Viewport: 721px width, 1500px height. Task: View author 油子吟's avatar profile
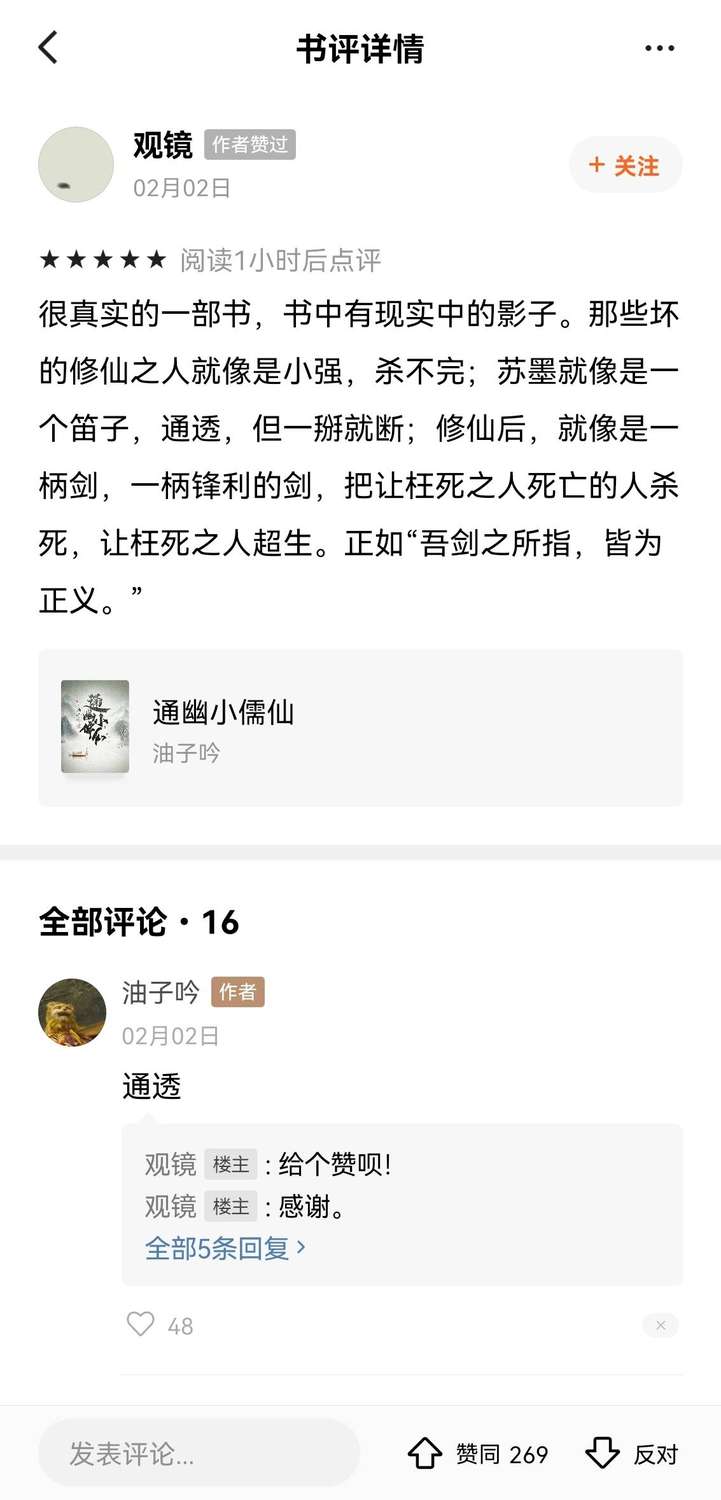click(x=72, y=1012)
